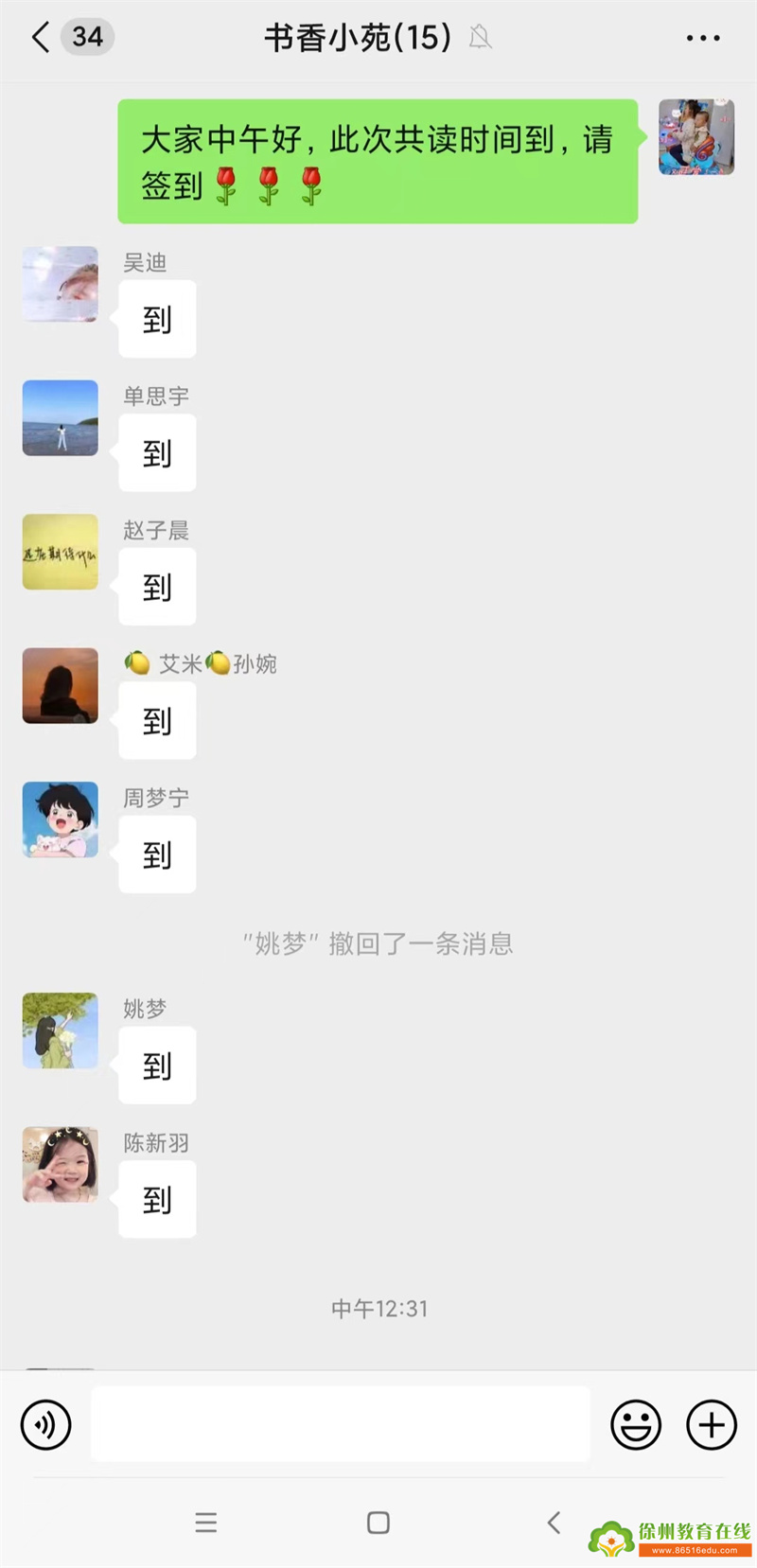
Task: Tap the system home button
Action: [x=378, y=1523]
